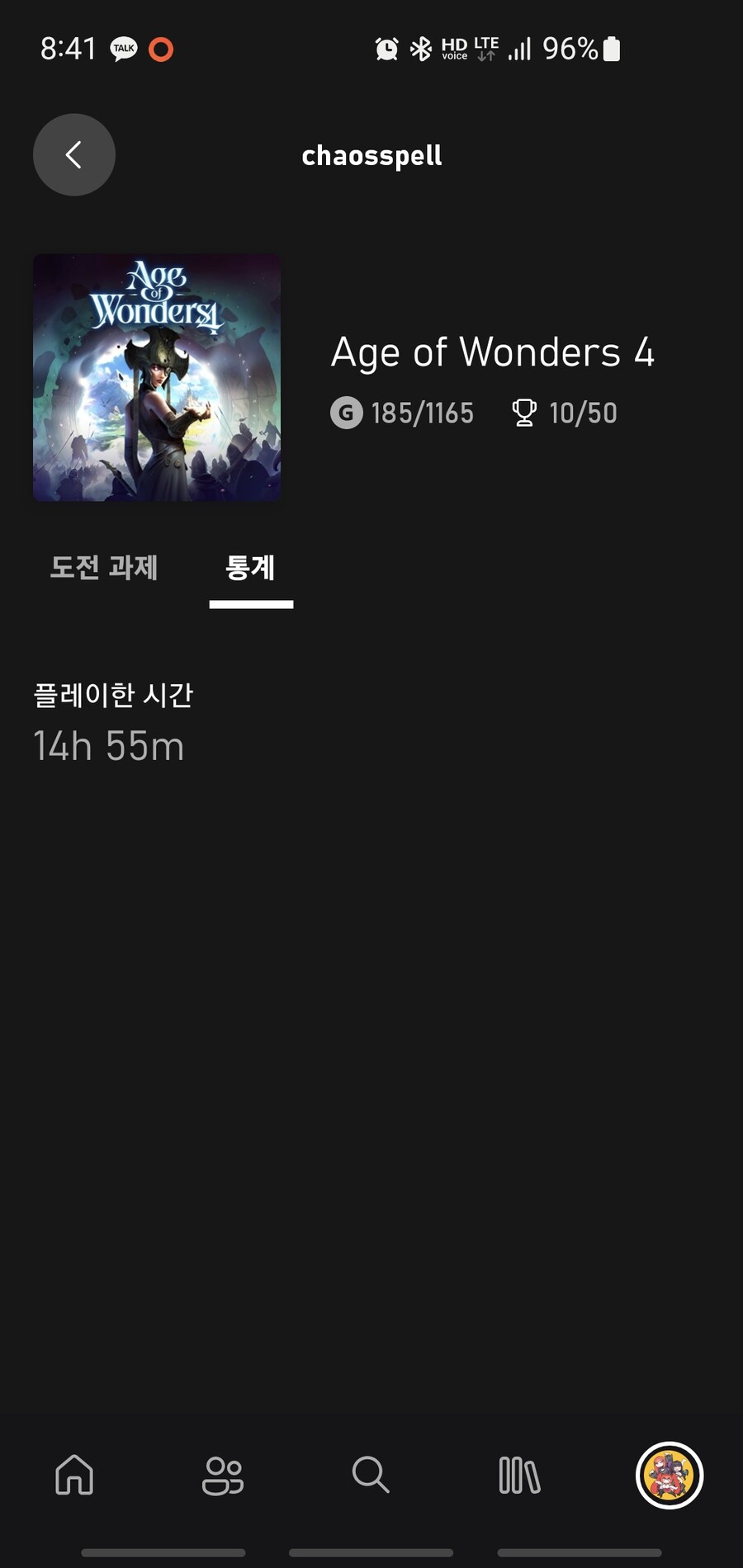Image resolution: width=743 pixels, height=1568 pixels.
Task: Open the Library icon in bottom bar
Action: point(518,1477)
